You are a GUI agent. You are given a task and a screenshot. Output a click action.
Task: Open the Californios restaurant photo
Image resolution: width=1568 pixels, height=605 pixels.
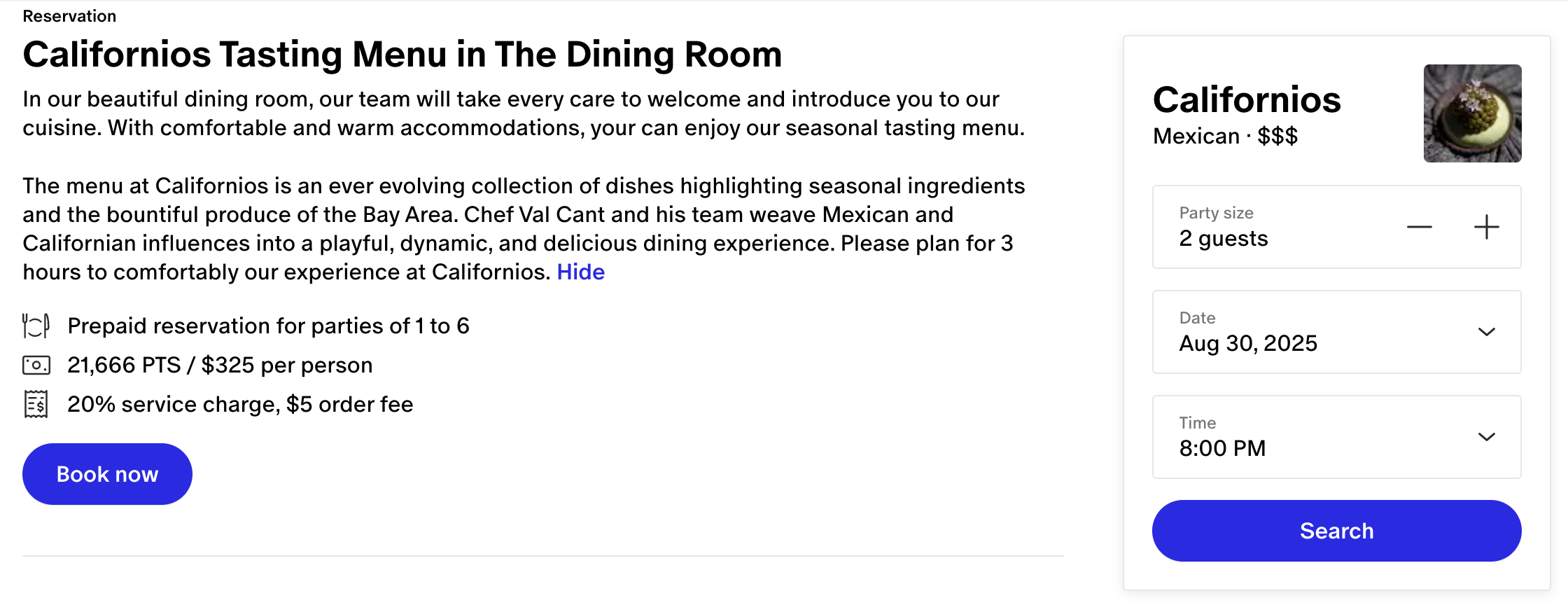click(x=1472, y=113)
